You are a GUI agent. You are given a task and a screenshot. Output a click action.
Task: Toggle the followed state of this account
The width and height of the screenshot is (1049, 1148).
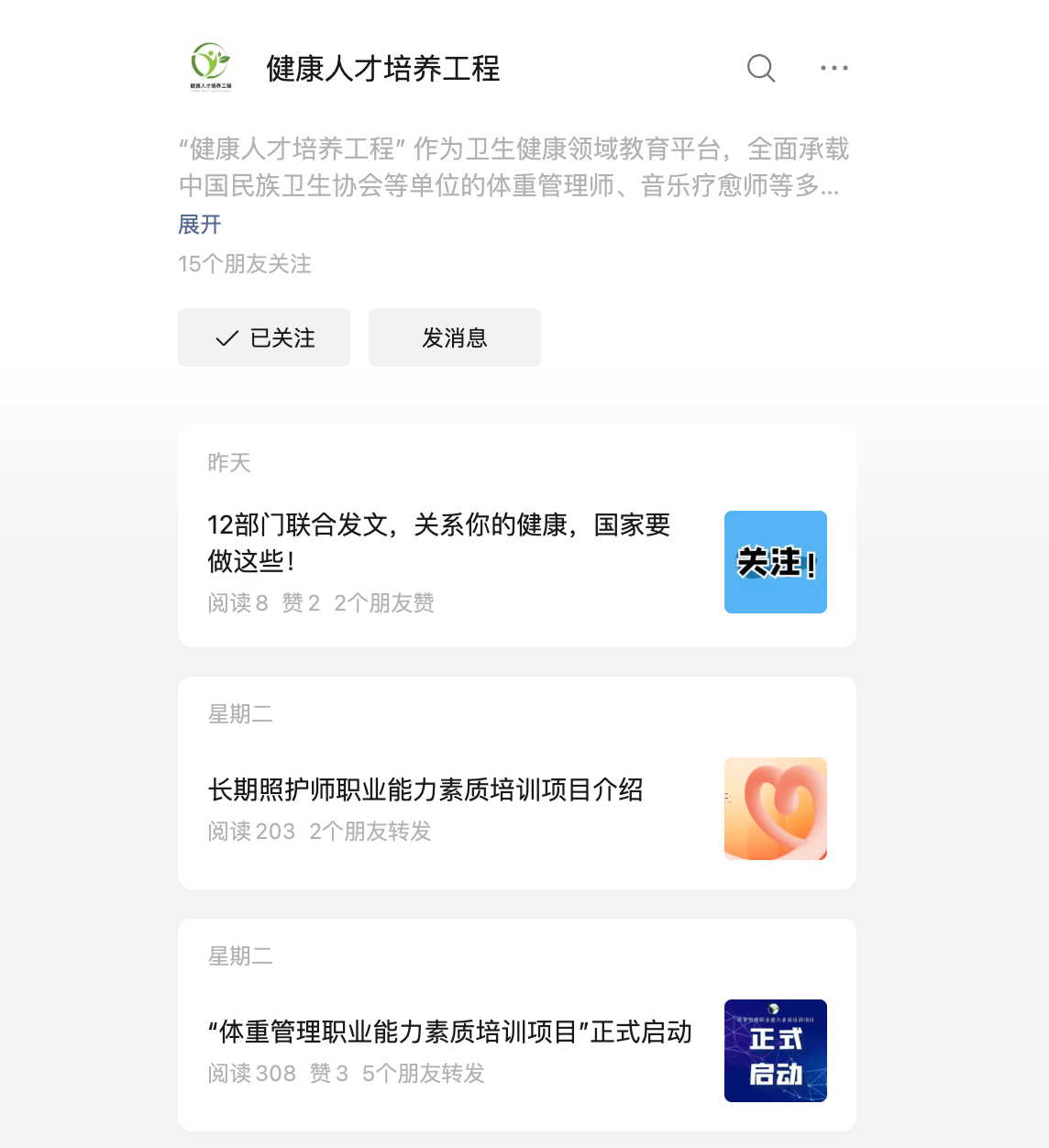[x=263, y=337]
